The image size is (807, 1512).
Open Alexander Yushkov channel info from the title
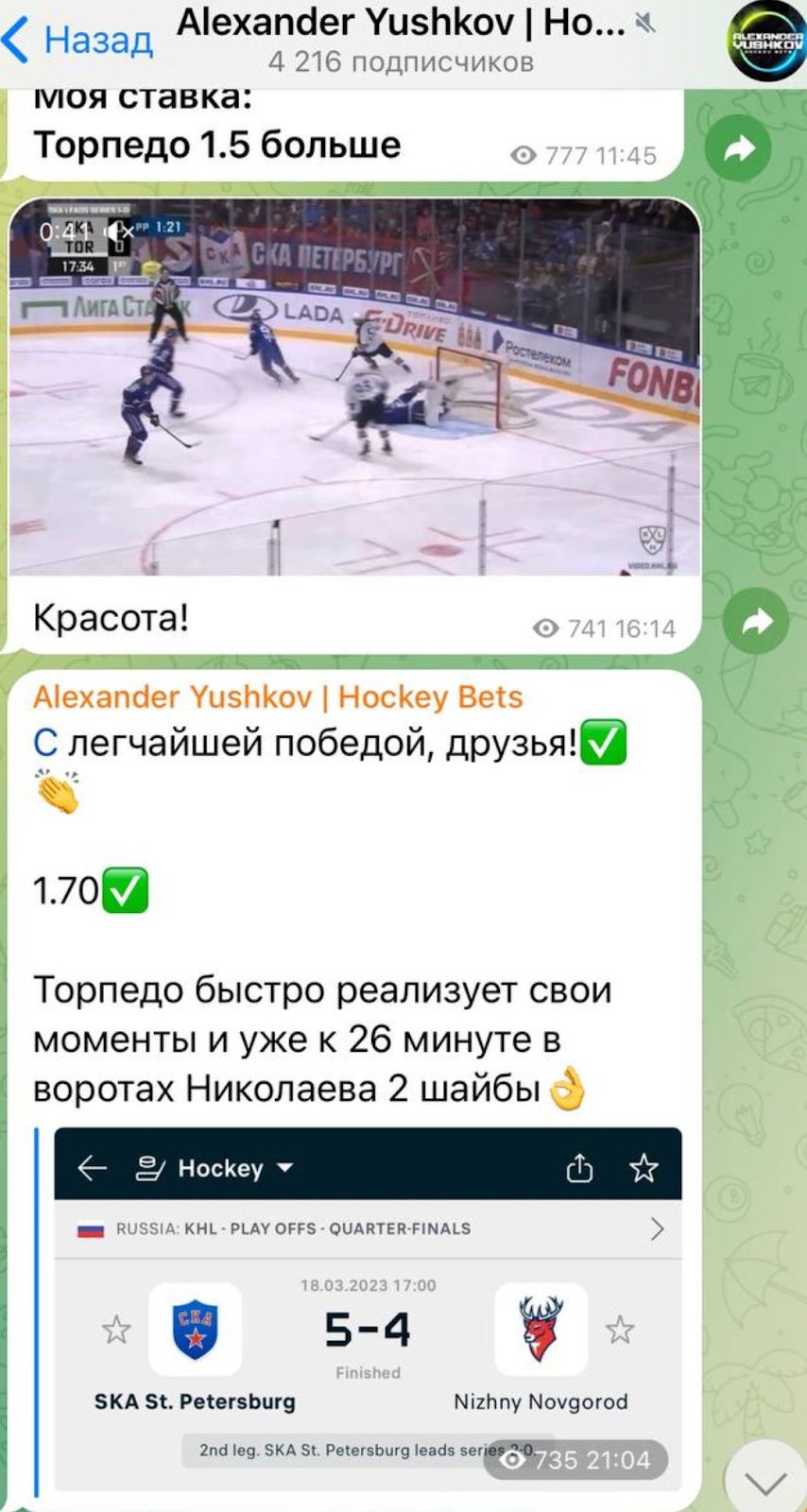(x=401, y=23)
